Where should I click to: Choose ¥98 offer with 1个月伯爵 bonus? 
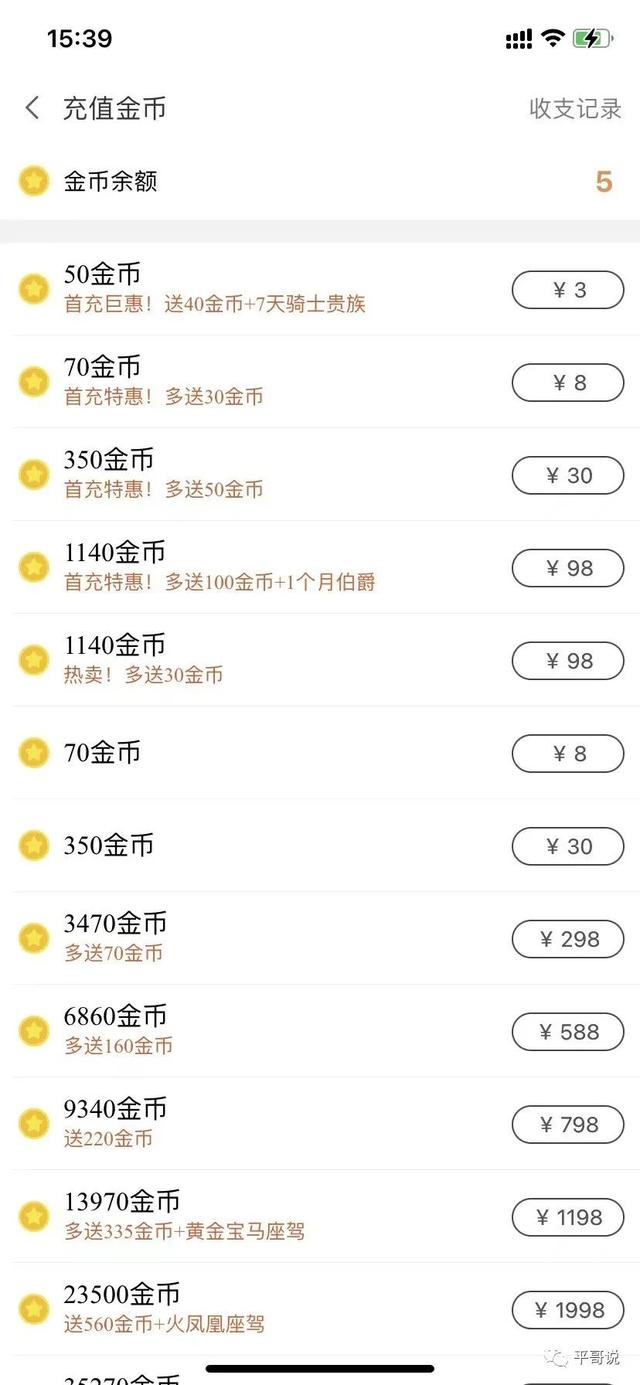coord(568,568)
